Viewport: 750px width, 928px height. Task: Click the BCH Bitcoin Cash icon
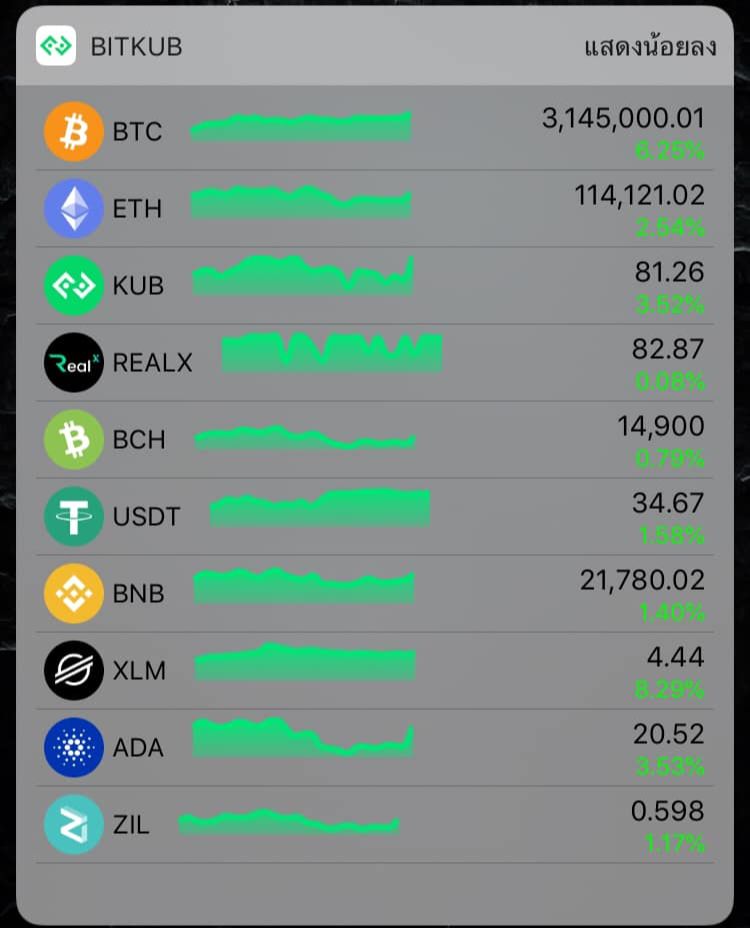coord(72,439)
